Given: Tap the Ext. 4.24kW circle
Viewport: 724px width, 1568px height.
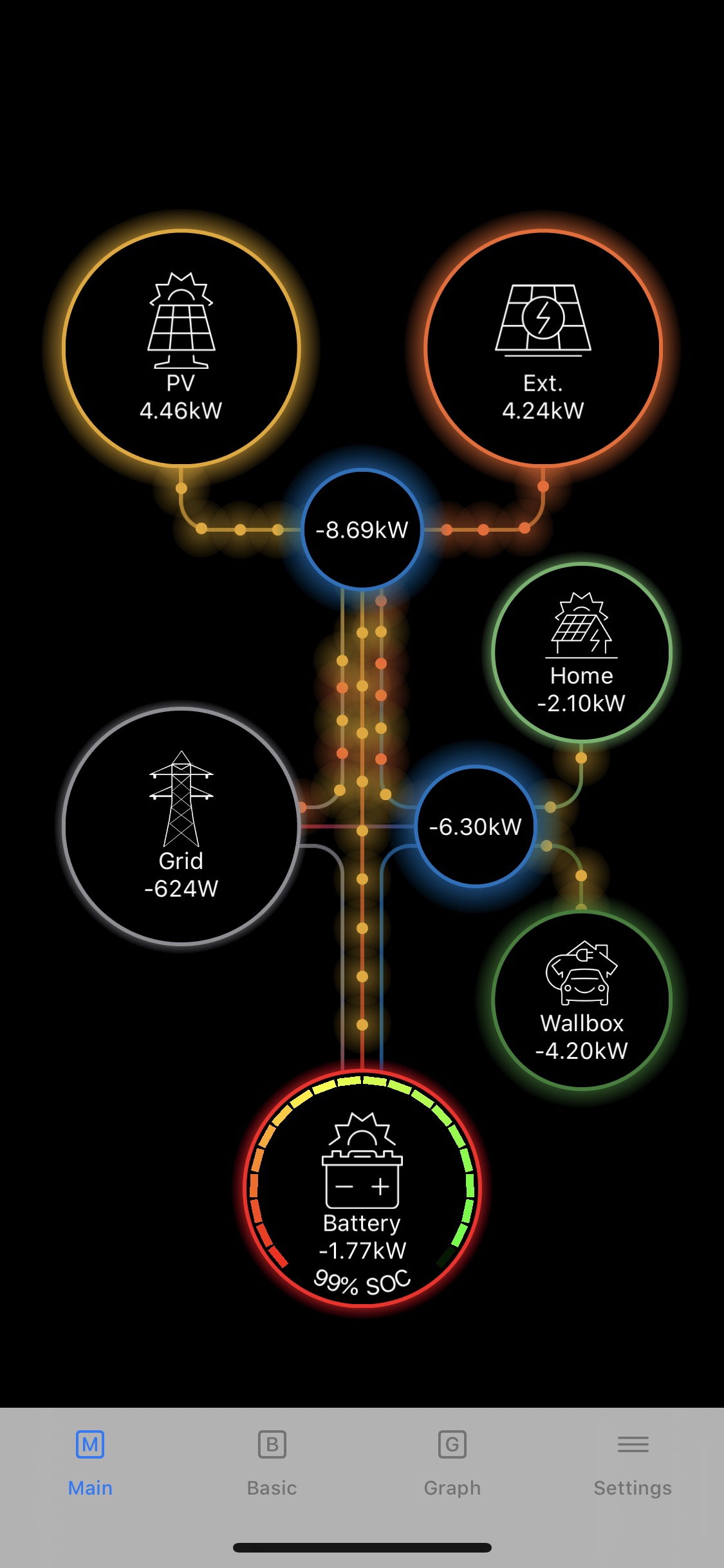Looking at the screenshot, I should 543,348.
